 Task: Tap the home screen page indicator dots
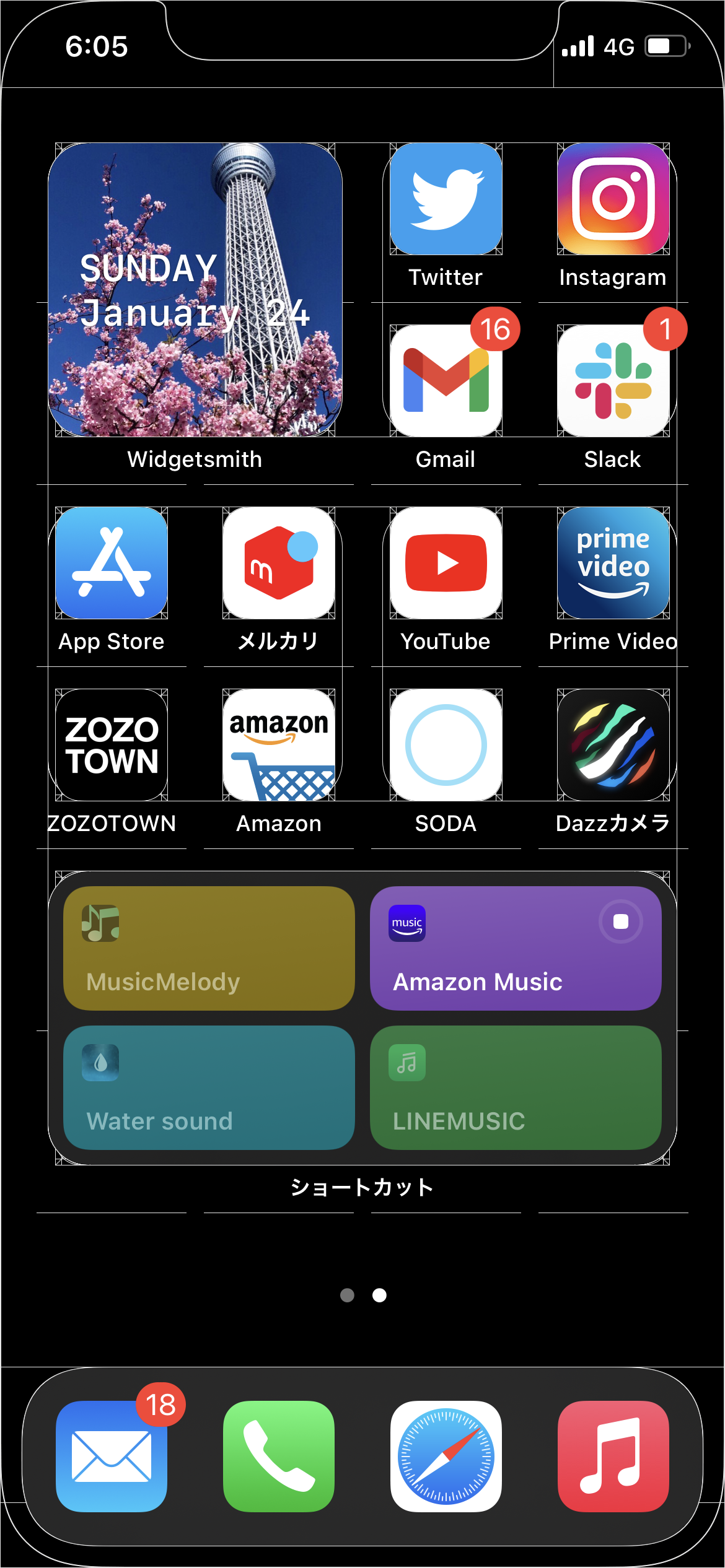[363, 1295]
